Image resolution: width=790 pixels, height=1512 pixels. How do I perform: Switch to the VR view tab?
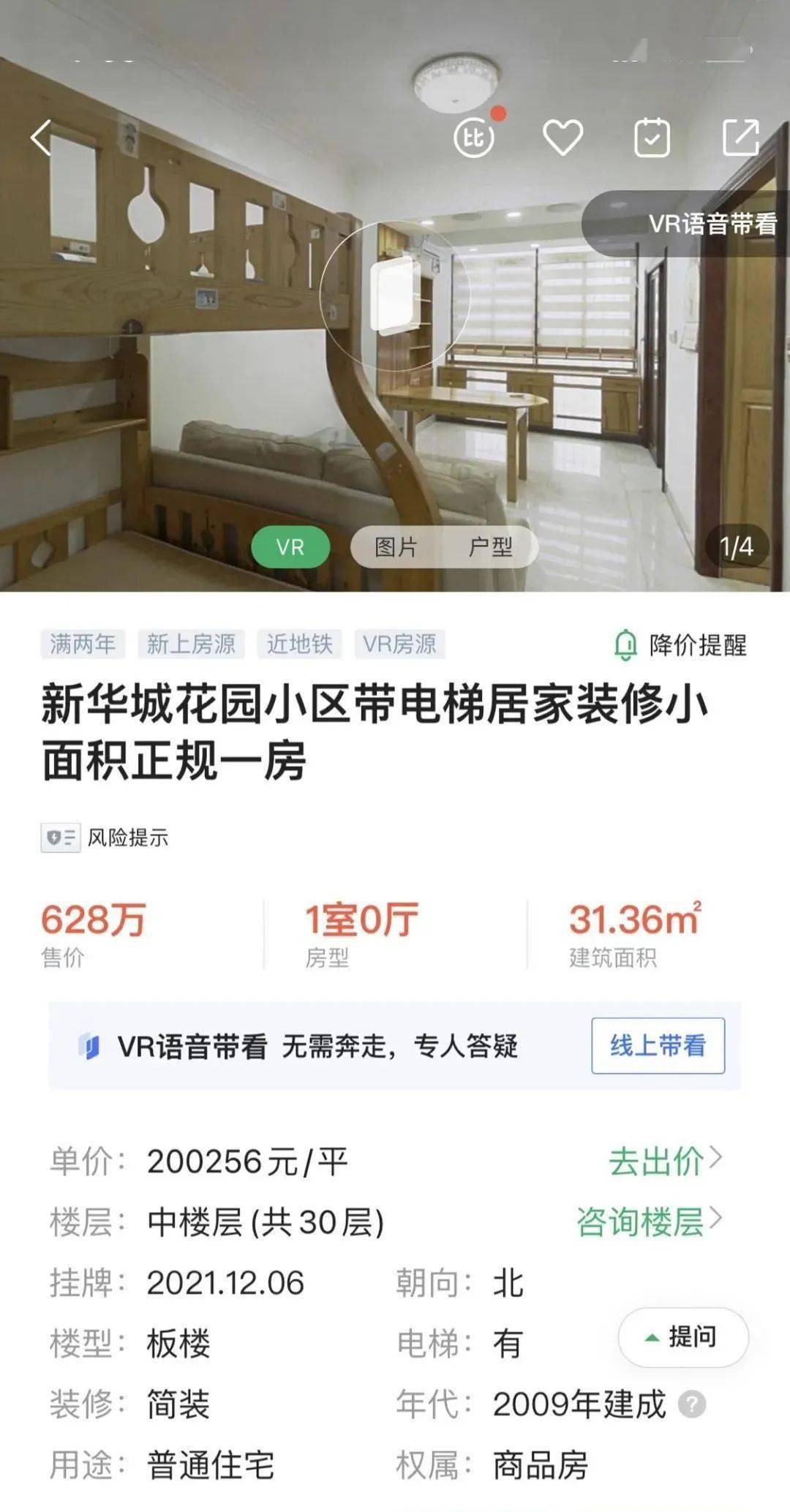coord(290,547)
